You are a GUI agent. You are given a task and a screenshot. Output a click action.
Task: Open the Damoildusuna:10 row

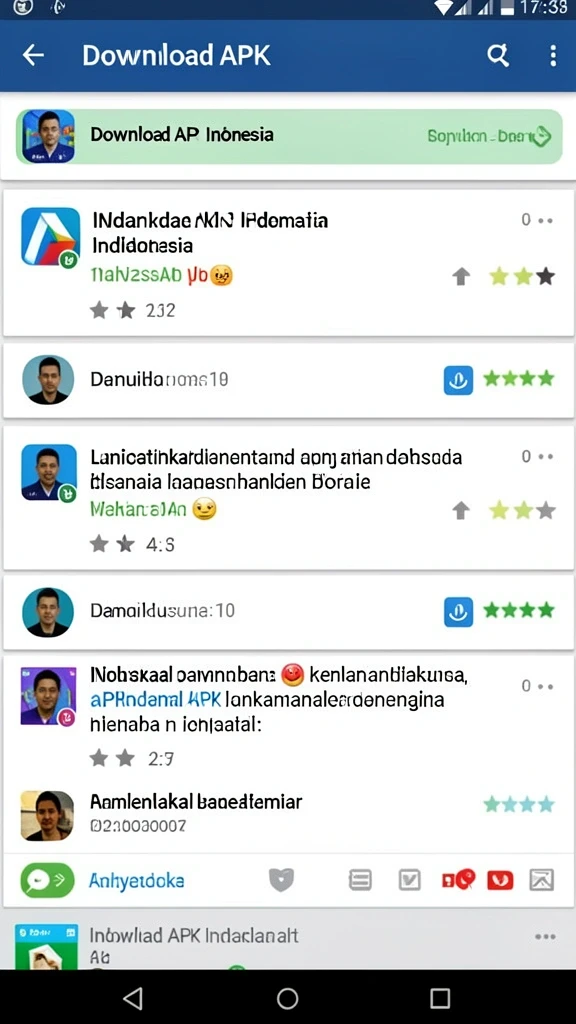coord(288,612)
